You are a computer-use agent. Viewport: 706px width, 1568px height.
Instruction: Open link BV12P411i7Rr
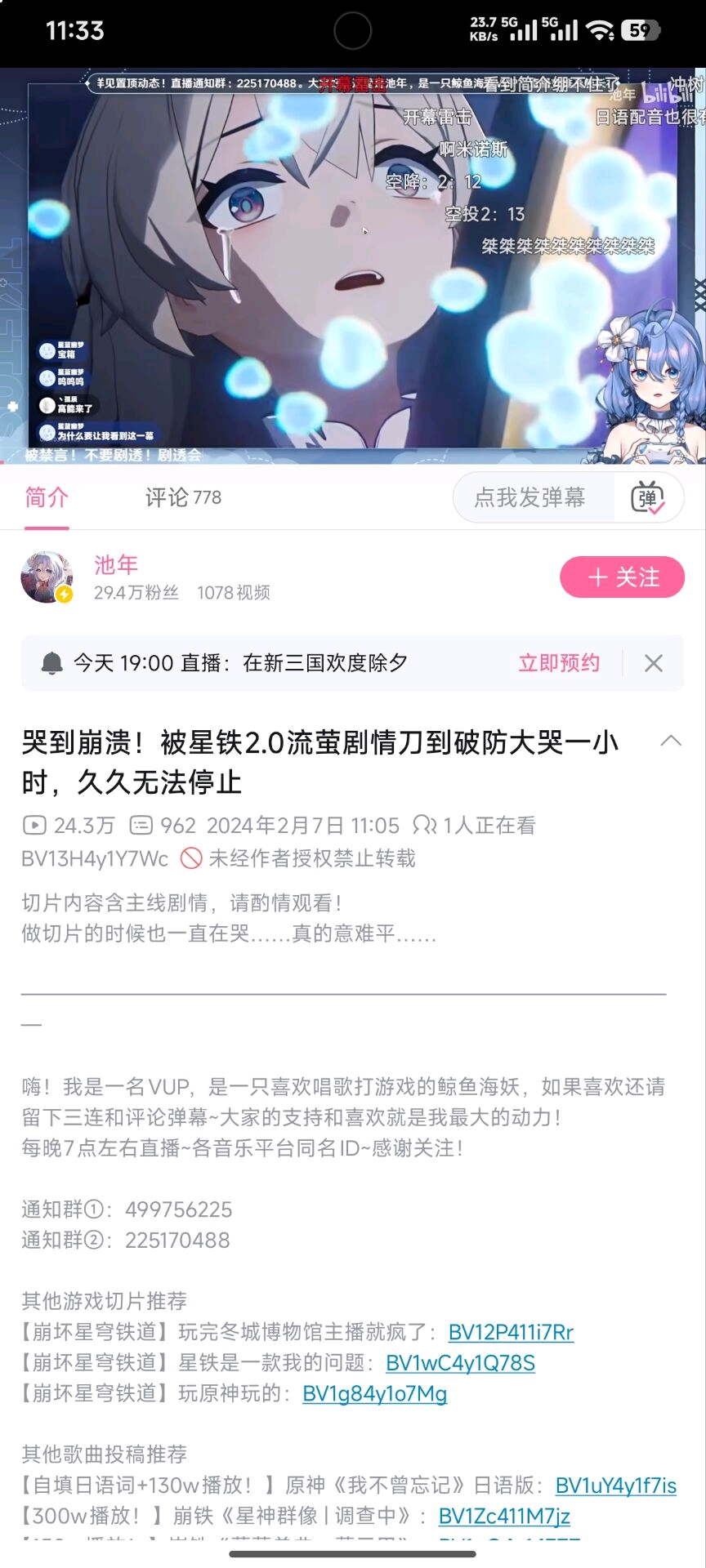511,1332
